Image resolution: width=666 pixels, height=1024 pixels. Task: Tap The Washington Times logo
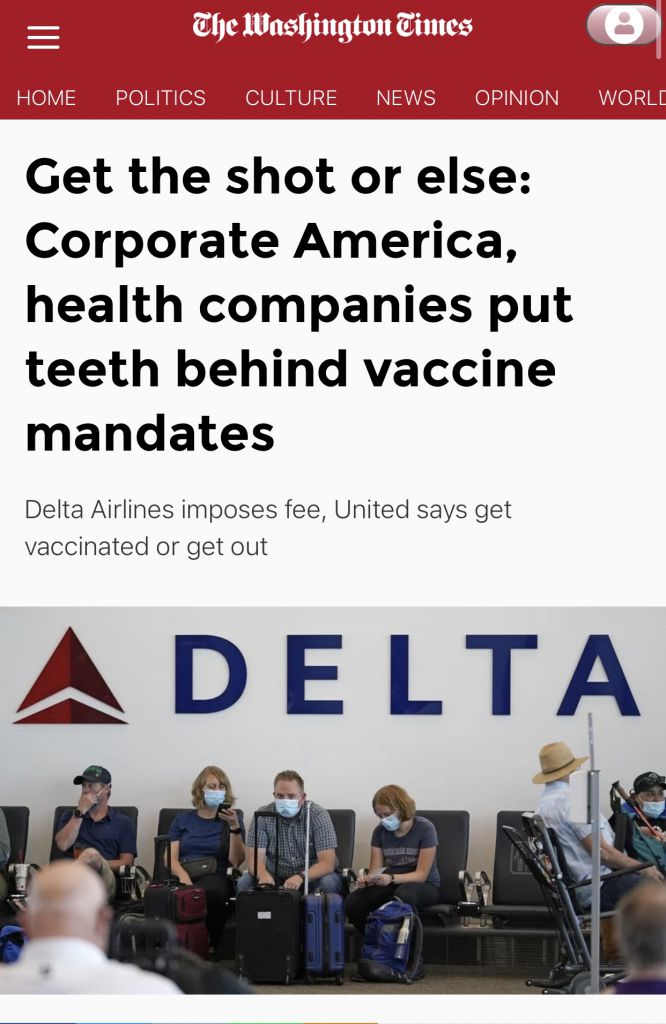pos(332,27)
